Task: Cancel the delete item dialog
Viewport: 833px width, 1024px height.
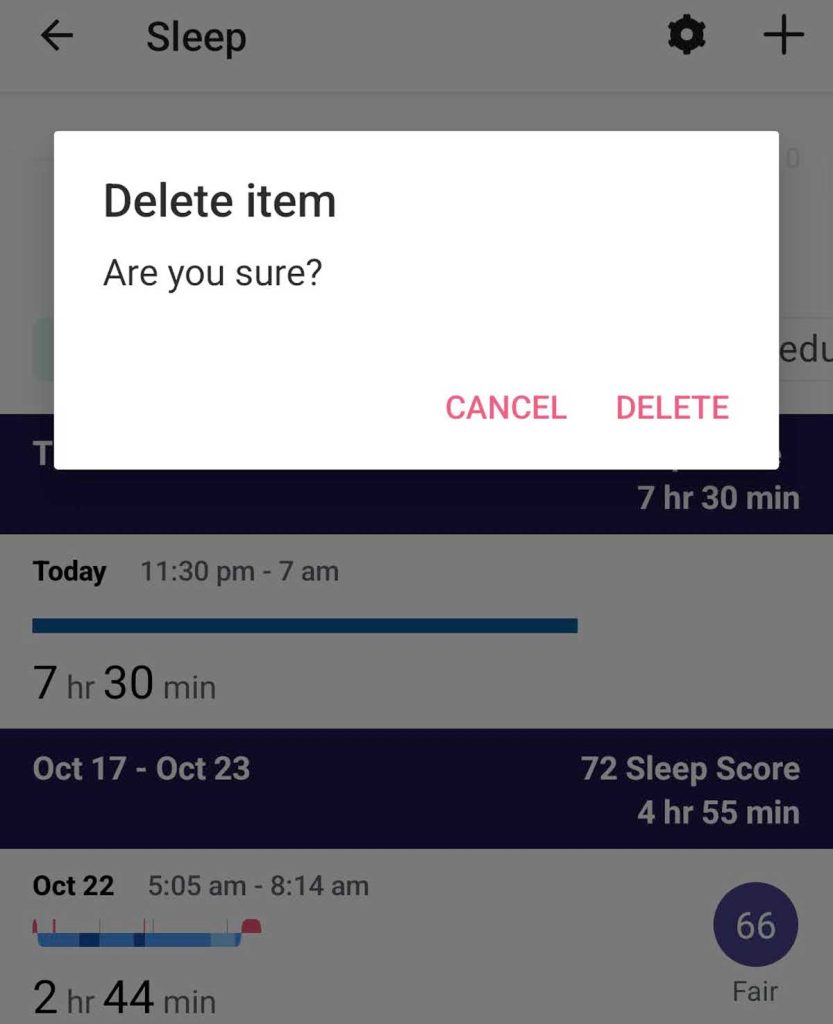Action: click(x=506, y=407)
